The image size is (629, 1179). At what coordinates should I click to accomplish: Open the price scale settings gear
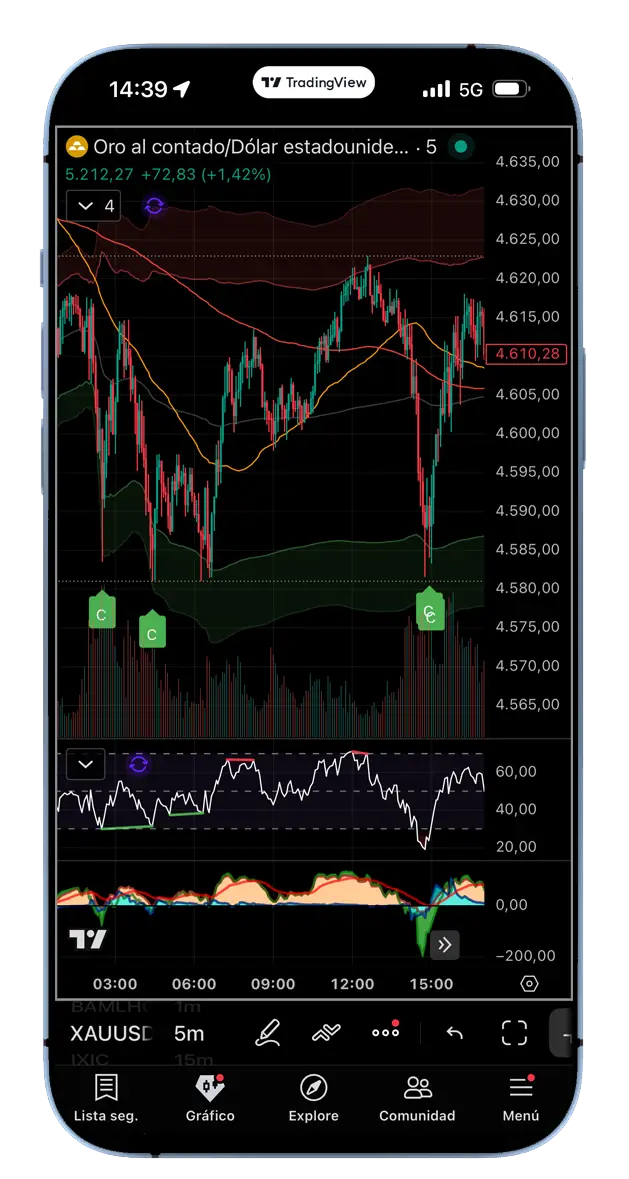click(529, 984)
